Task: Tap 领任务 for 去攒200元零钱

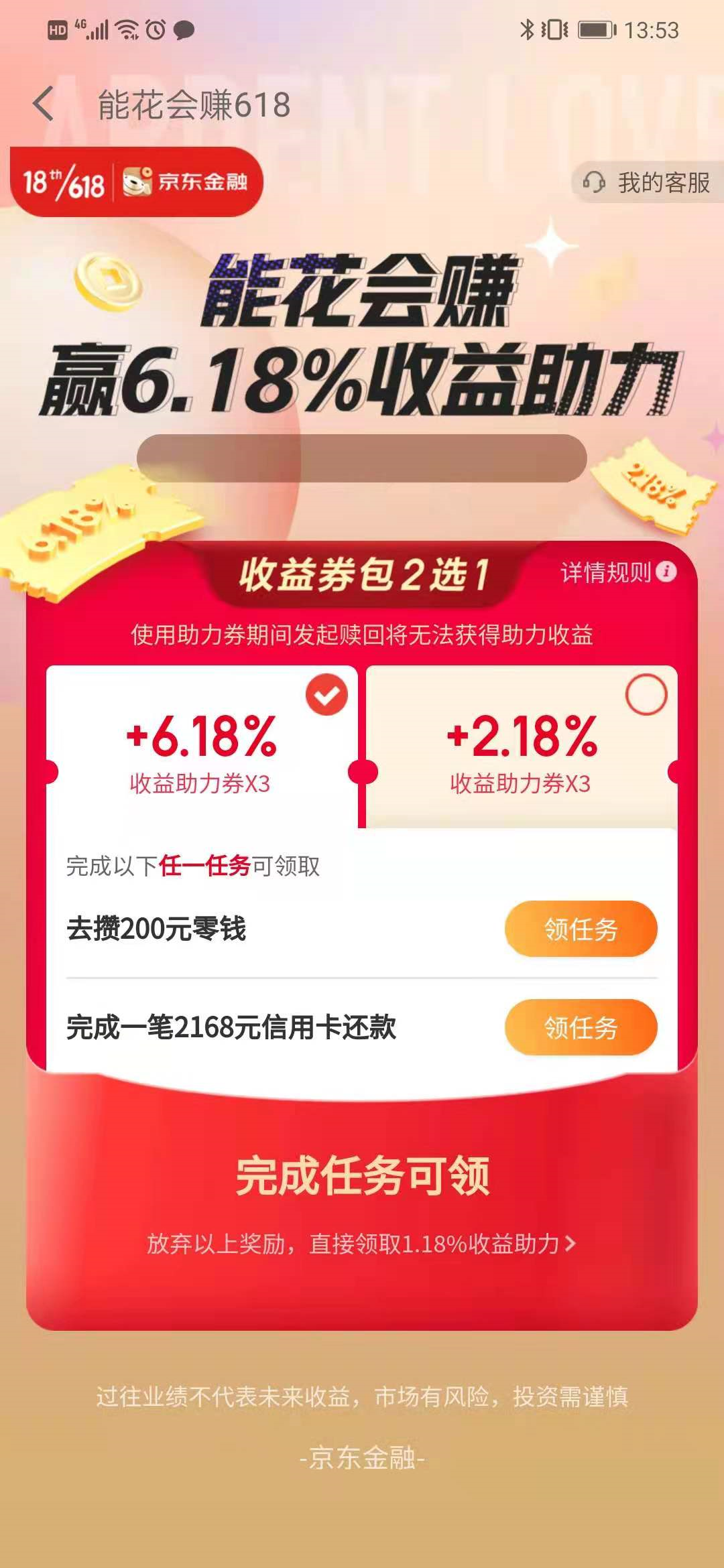Action: click(581, 929)
